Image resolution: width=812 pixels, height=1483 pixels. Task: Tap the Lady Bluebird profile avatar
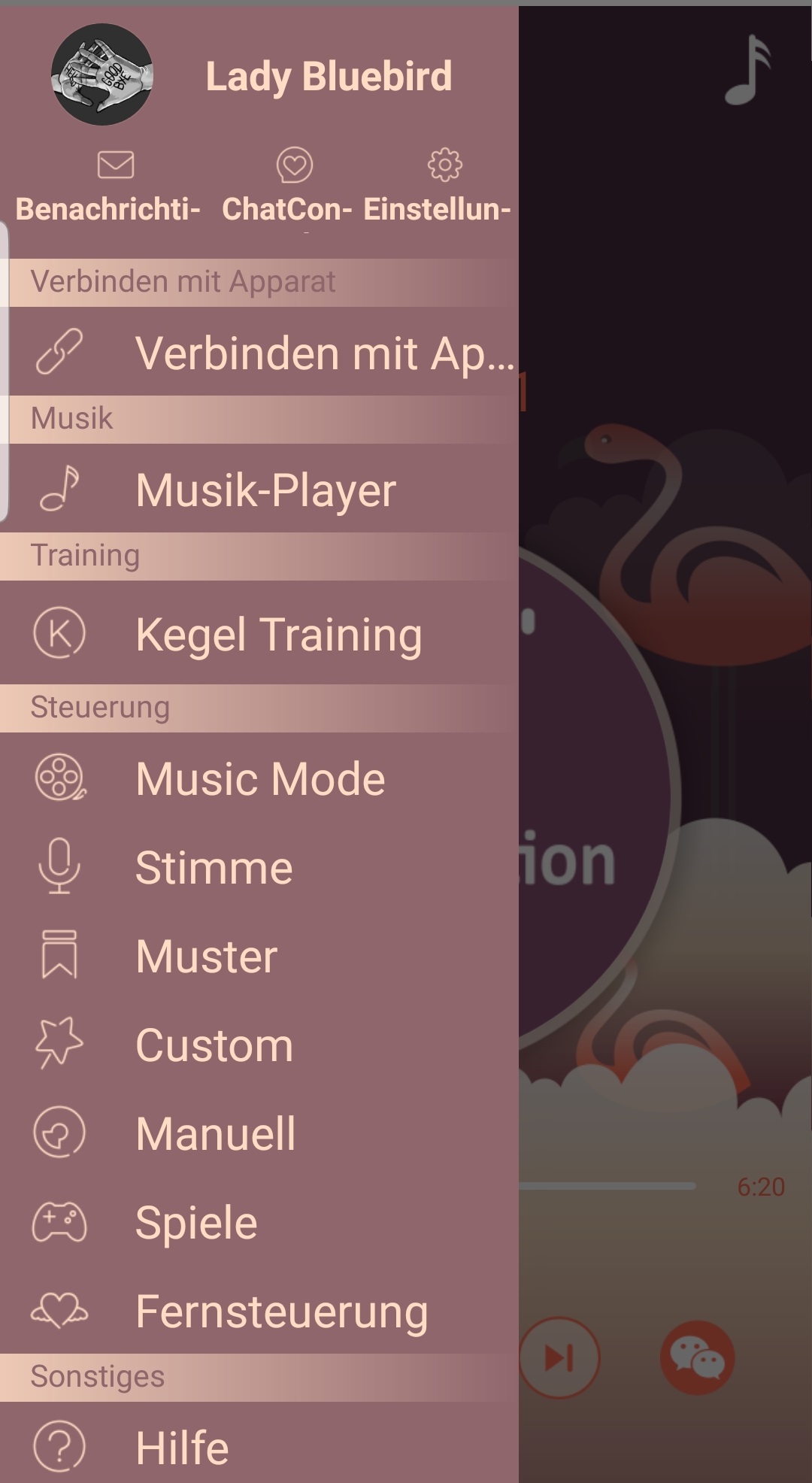[101, 75]
